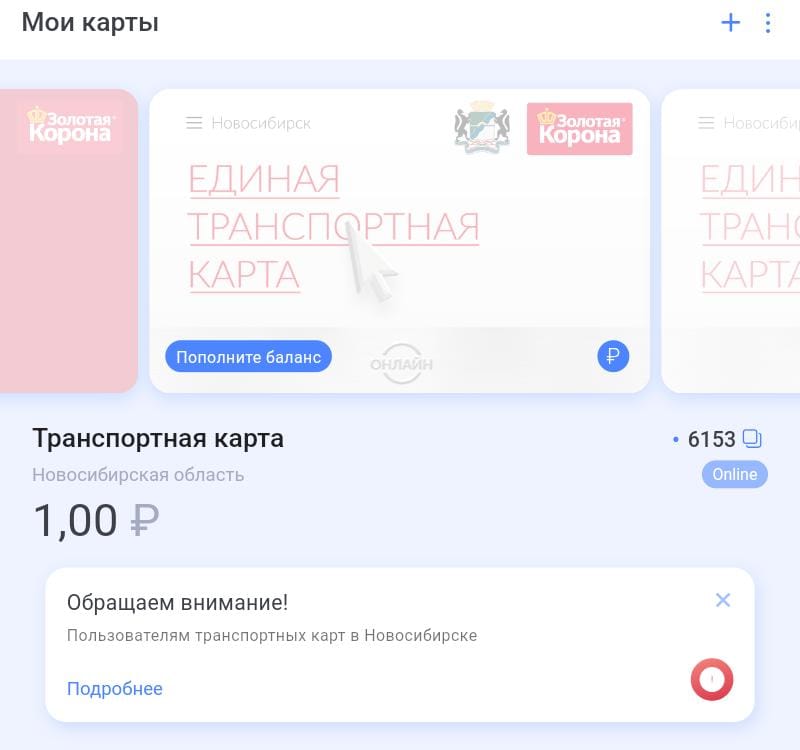The image size is (800, 750).
Task: Open the Подробнее link
Action: pyautogui.click(x=114, y=688)
